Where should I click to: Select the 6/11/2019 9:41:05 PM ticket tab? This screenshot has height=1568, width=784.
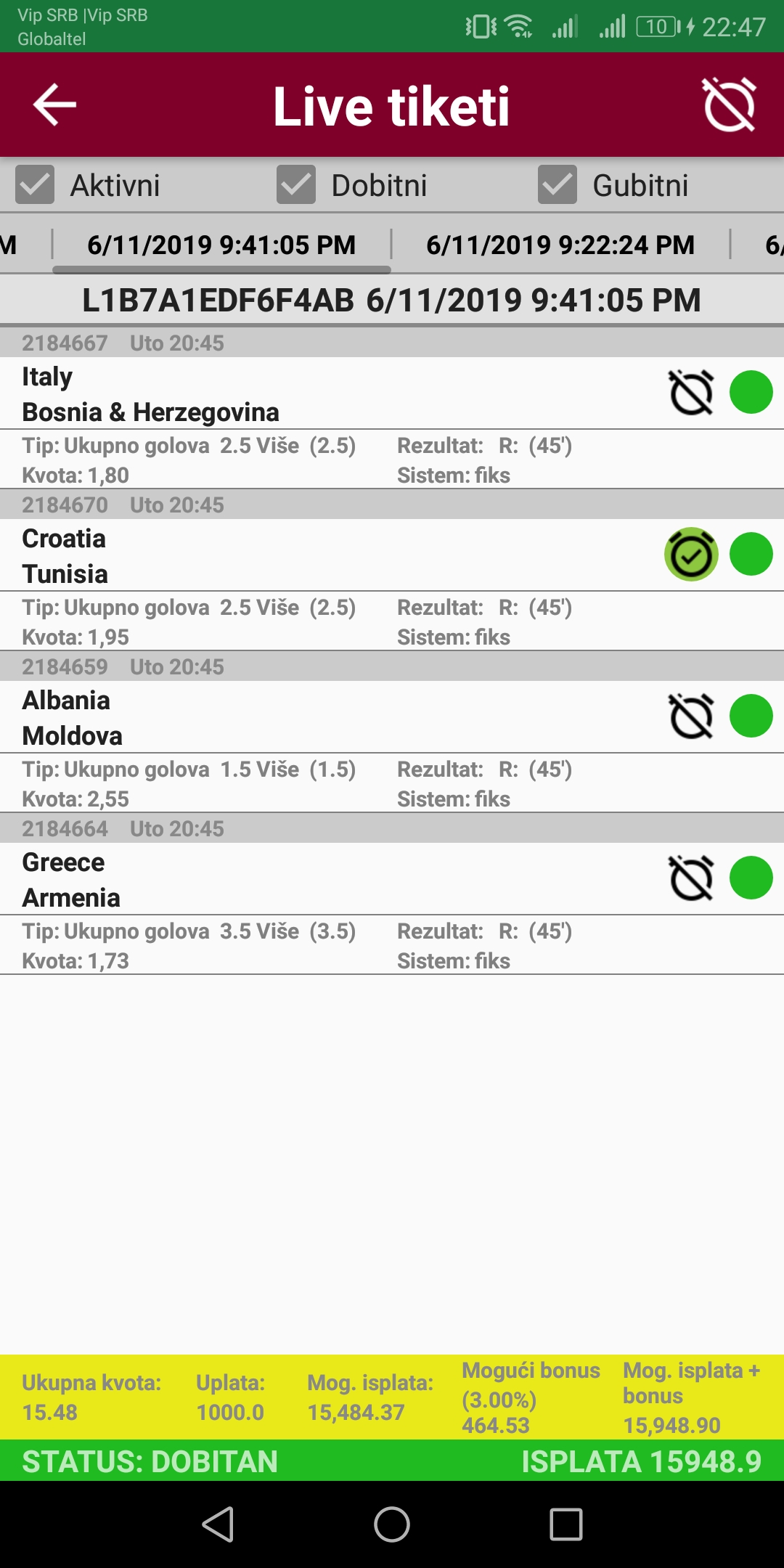click(221, 245)
